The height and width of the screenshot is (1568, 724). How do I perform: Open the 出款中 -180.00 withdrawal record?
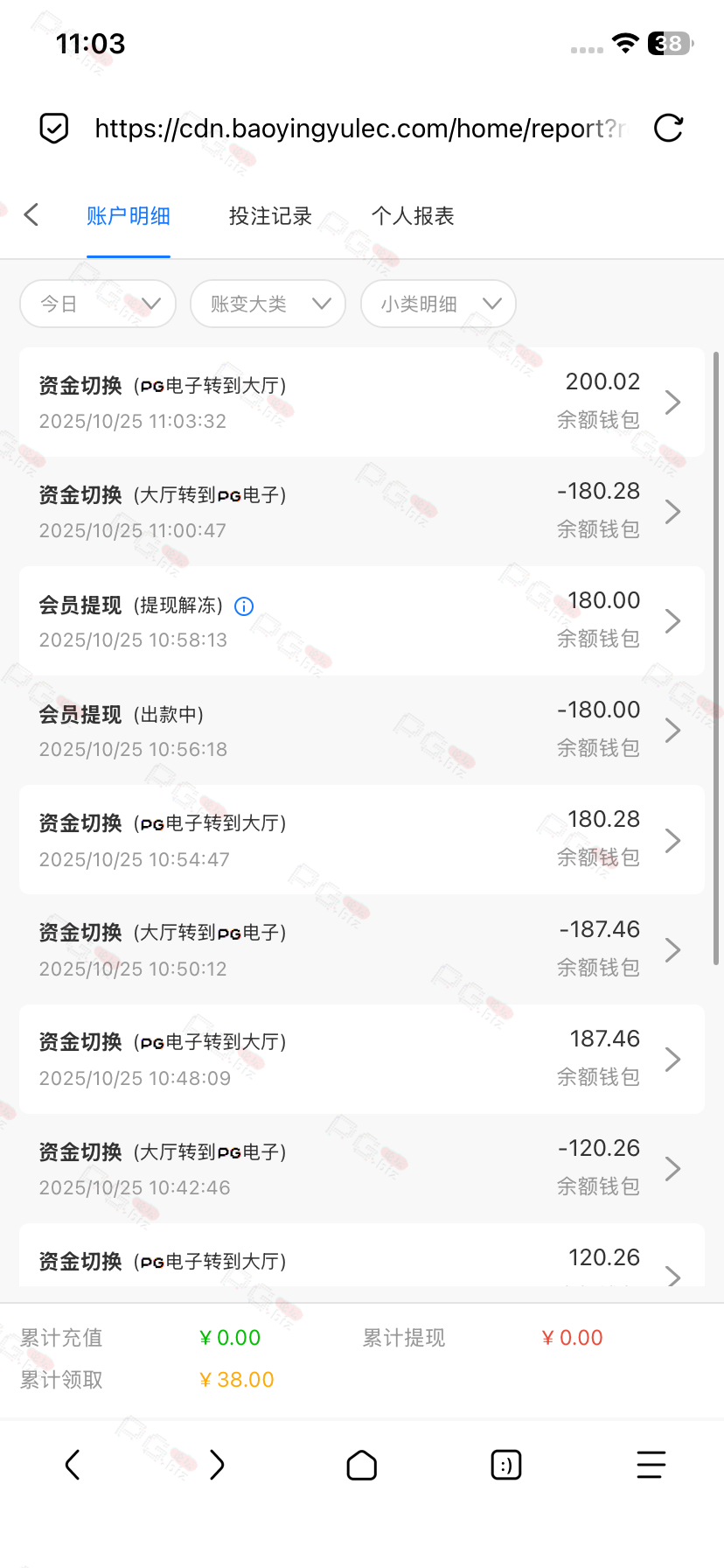tap(361, 731)
